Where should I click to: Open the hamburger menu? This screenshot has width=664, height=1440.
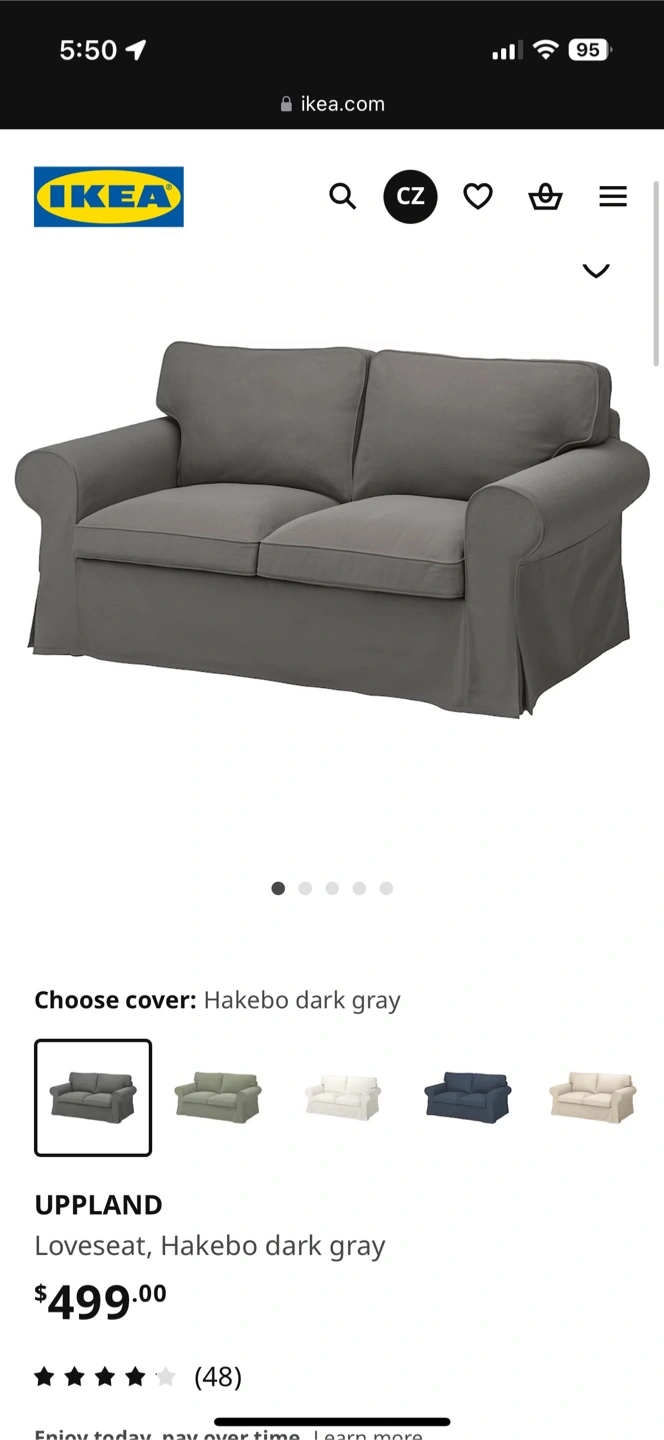click(x=613, y=197)
